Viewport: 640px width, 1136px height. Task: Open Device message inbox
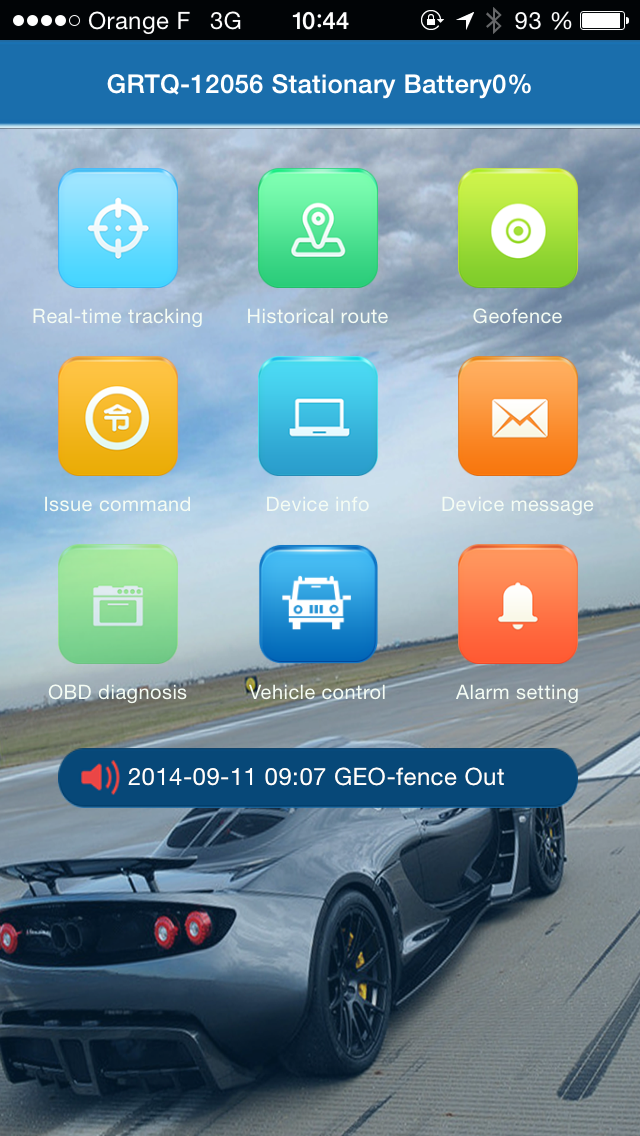click(x=518, y=417)
